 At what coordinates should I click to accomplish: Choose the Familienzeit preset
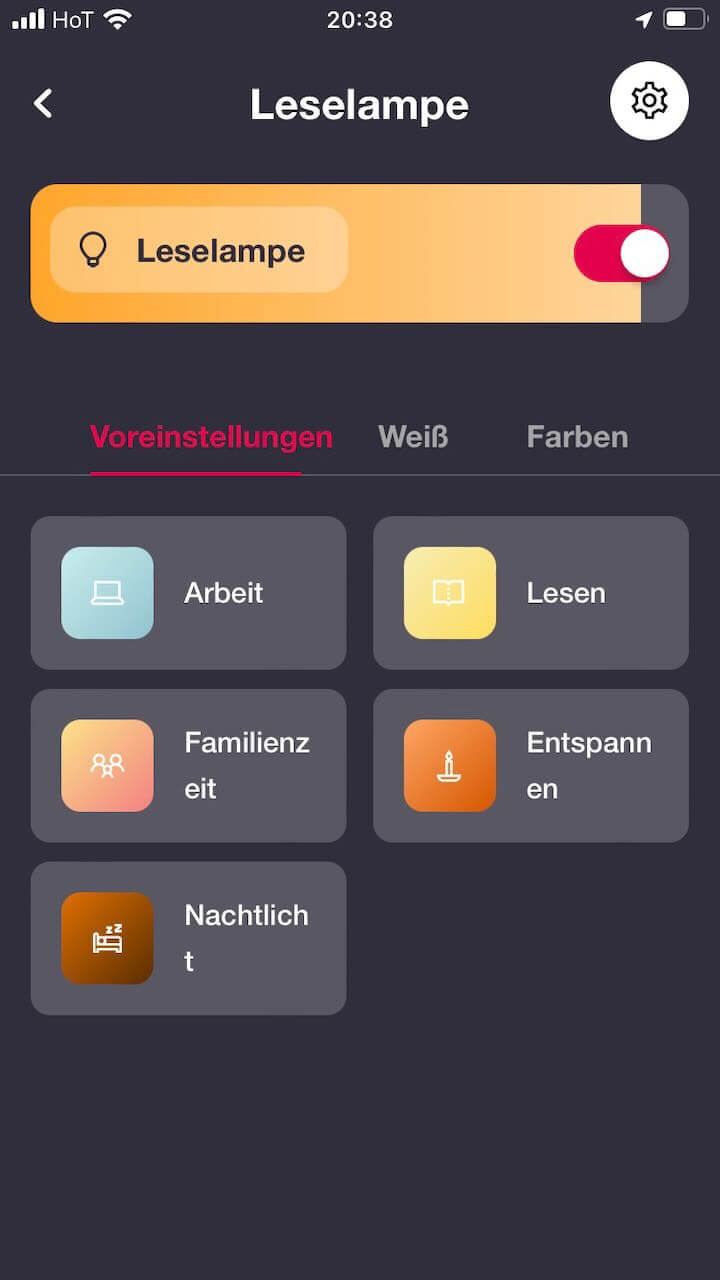[x=188, y=766]
